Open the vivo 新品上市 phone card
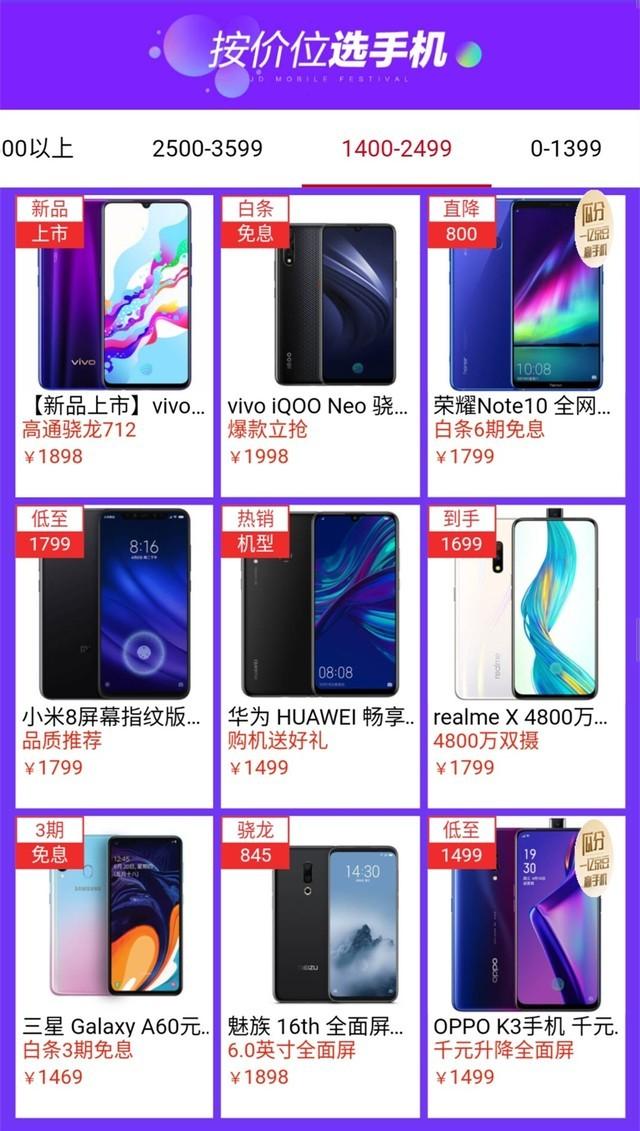Viewport: 640px width, 1131px height. coord(114,346)
